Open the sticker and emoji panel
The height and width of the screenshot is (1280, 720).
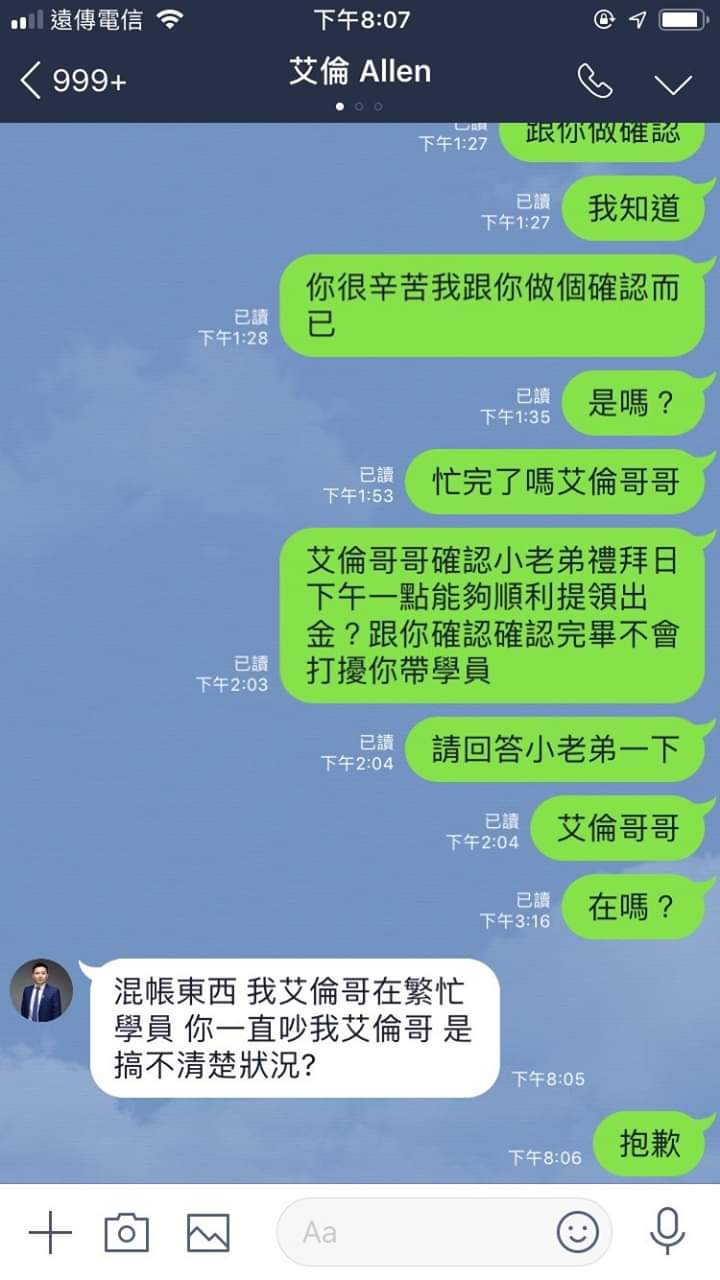577,1232
